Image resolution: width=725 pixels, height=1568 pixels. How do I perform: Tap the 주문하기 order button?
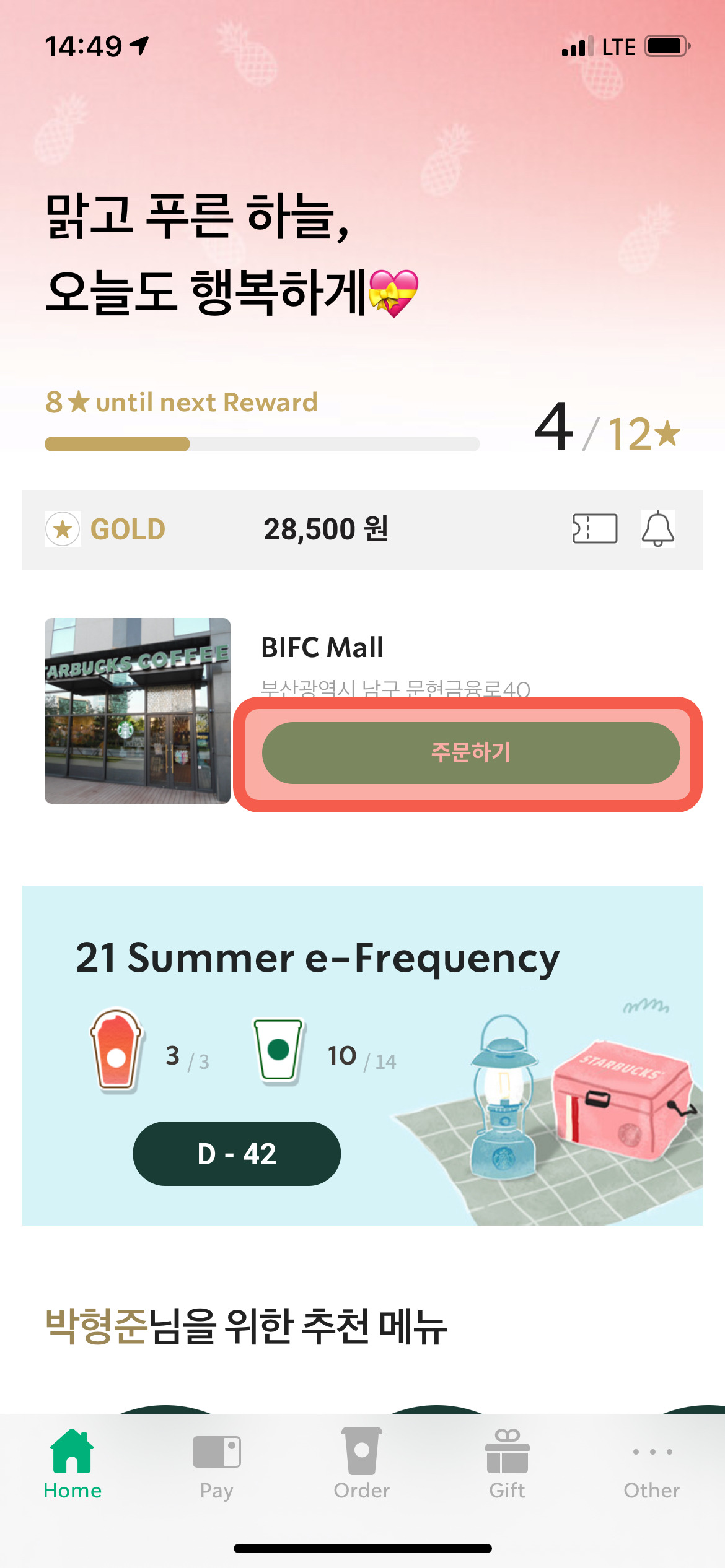pyautogui.click(x=470, y=753)
